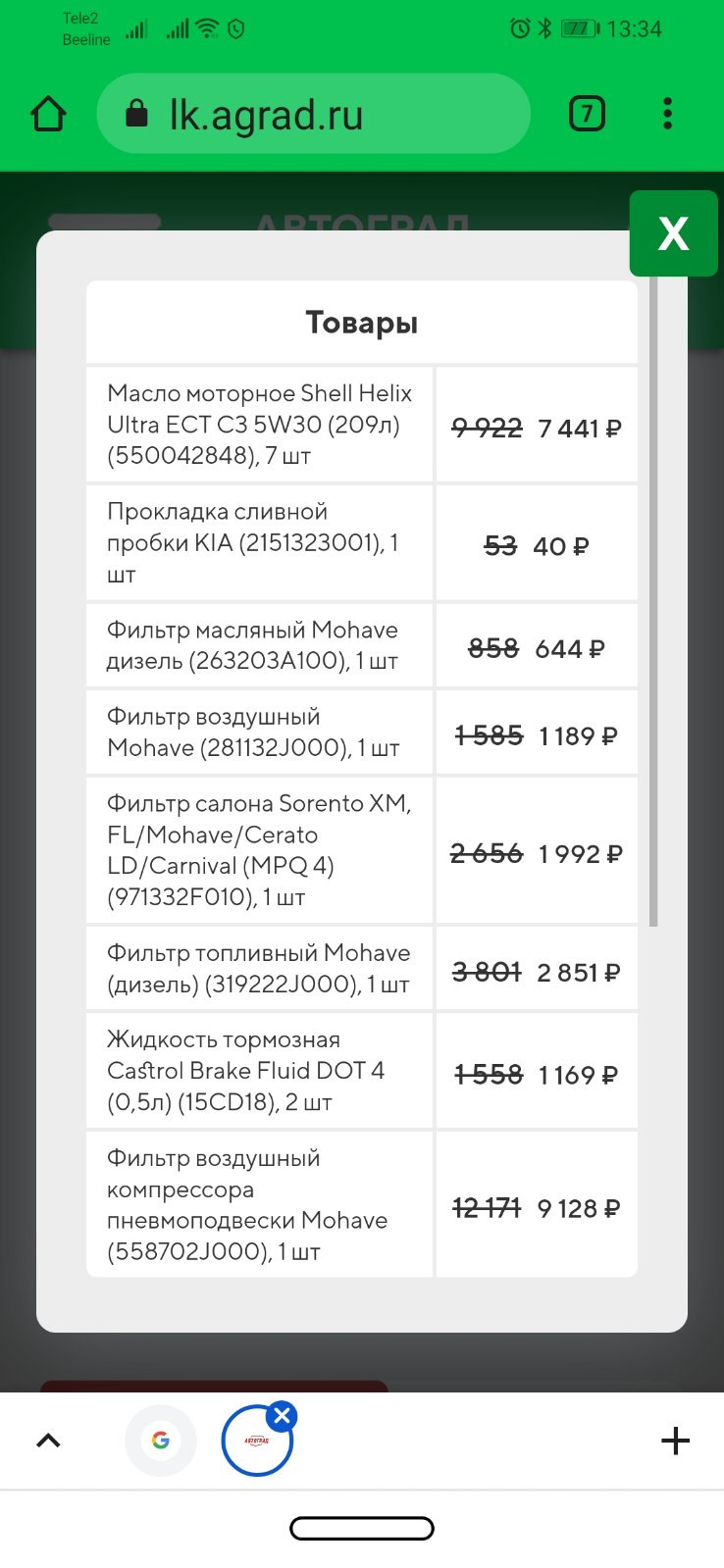Go to the browser home page
724x1568 pixels.
click(x=49, y=114)
